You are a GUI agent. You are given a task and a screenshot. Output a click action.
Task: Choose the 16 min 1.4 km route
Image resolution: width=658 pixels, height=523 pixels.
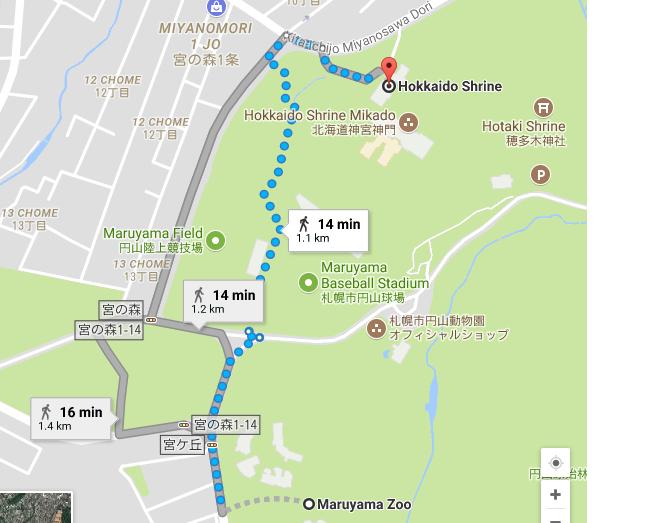[x=70, y=418]
